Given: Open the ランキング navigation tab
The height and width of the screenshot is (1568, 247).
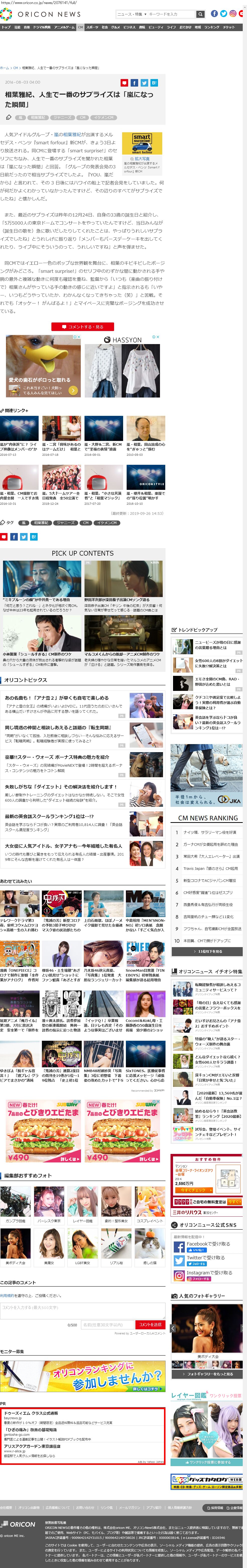Looking at the screenshot, I should [x=212, y=27].
